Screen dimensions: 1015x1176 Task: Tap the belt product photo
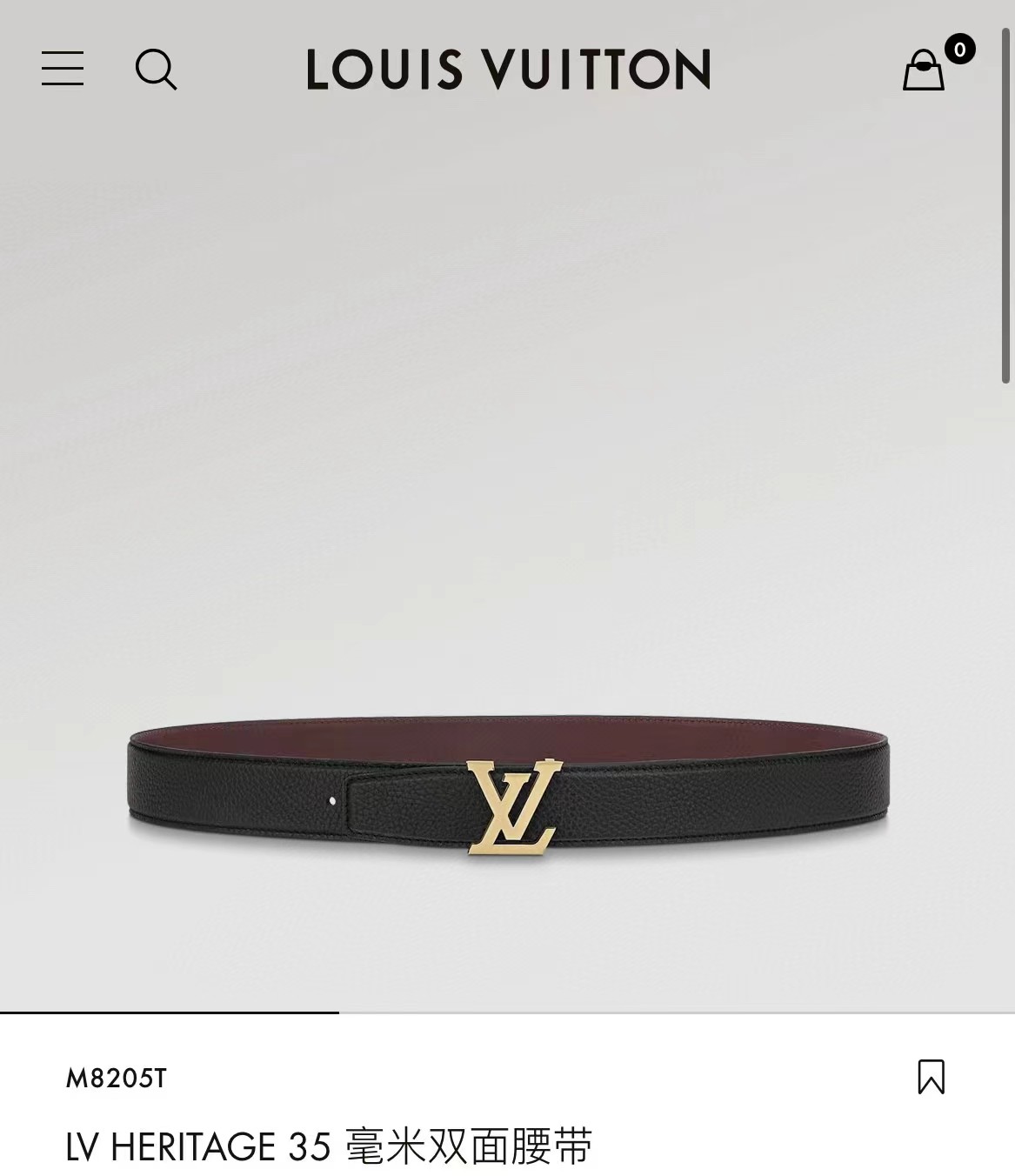(x=507, y=800)
